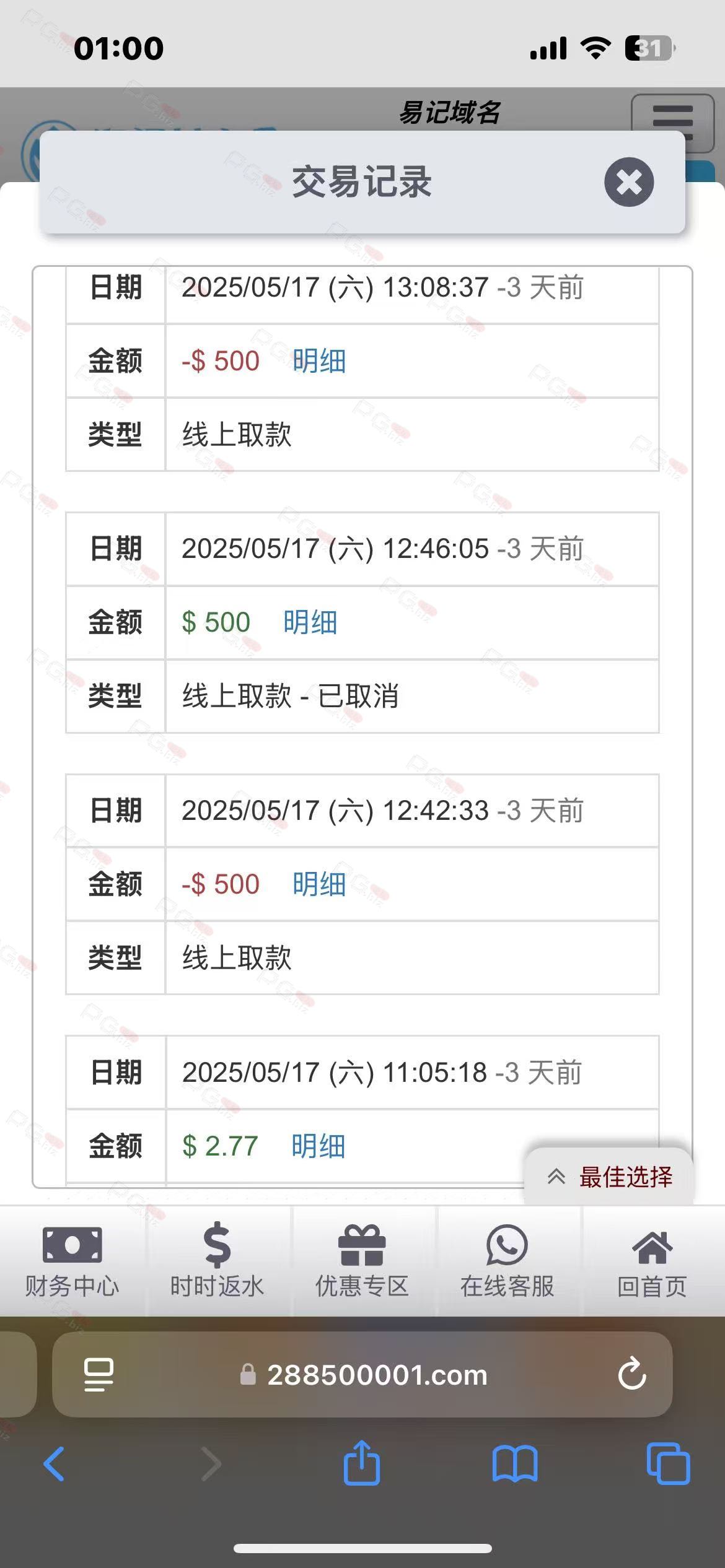Return to 回首页
The width and height of the screenshot is (725, 1568).
[x=652, y=1261]
